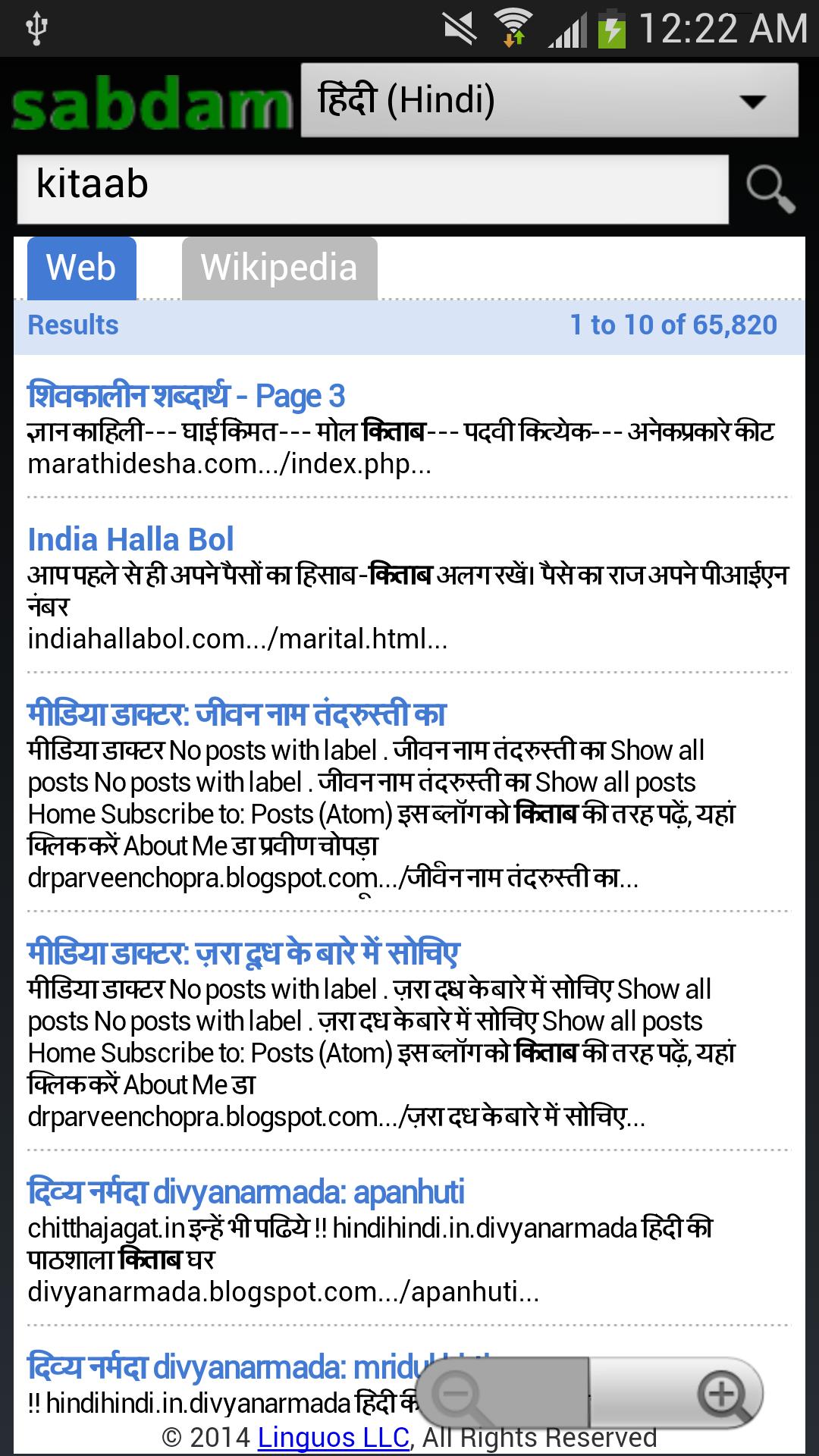The height and width of the screenshot is (1456, 819).
Task: Open मीडिया डाक्टर: ज़रा दूध के बारे में सोचिए result
Action: [243, 953]
